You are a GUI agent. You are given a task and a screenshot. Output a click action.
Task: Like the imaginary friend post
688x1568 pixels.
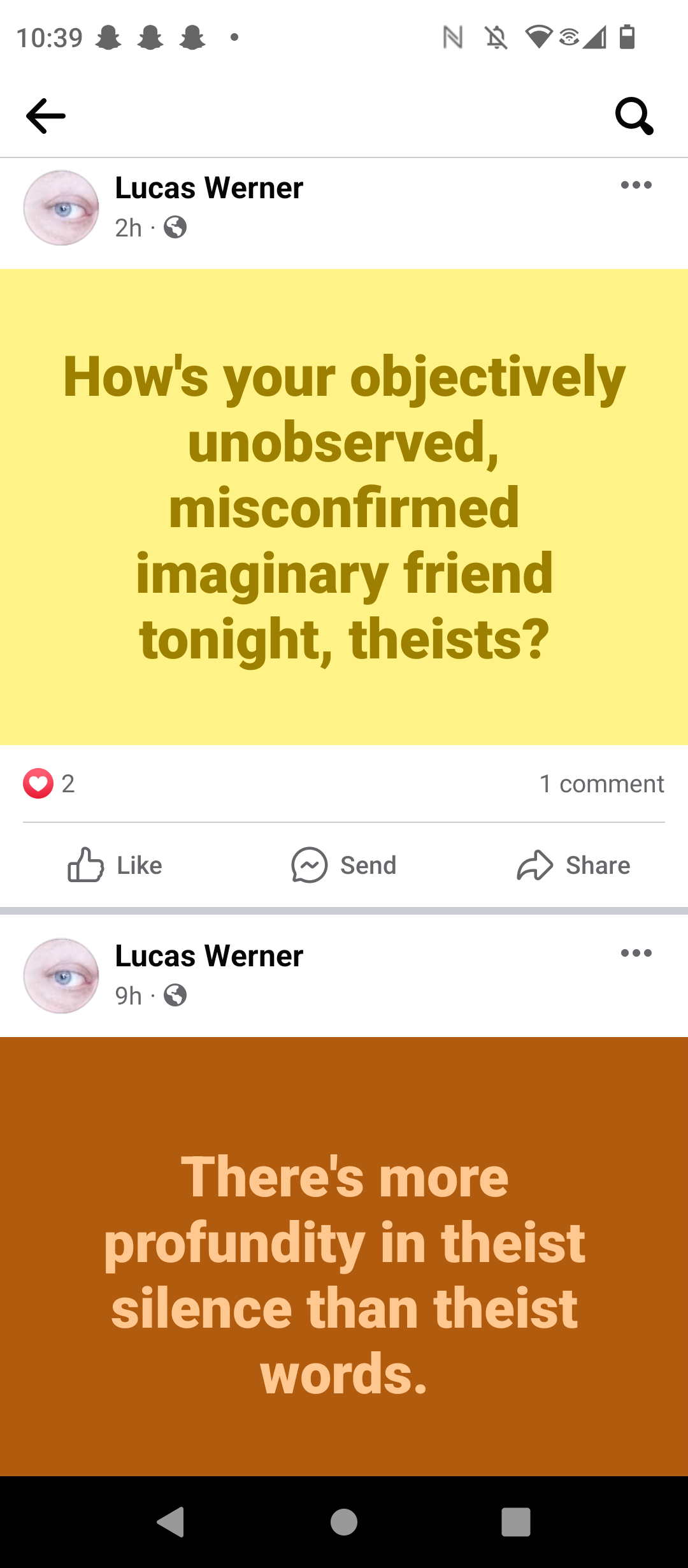[x=115, y=865]
